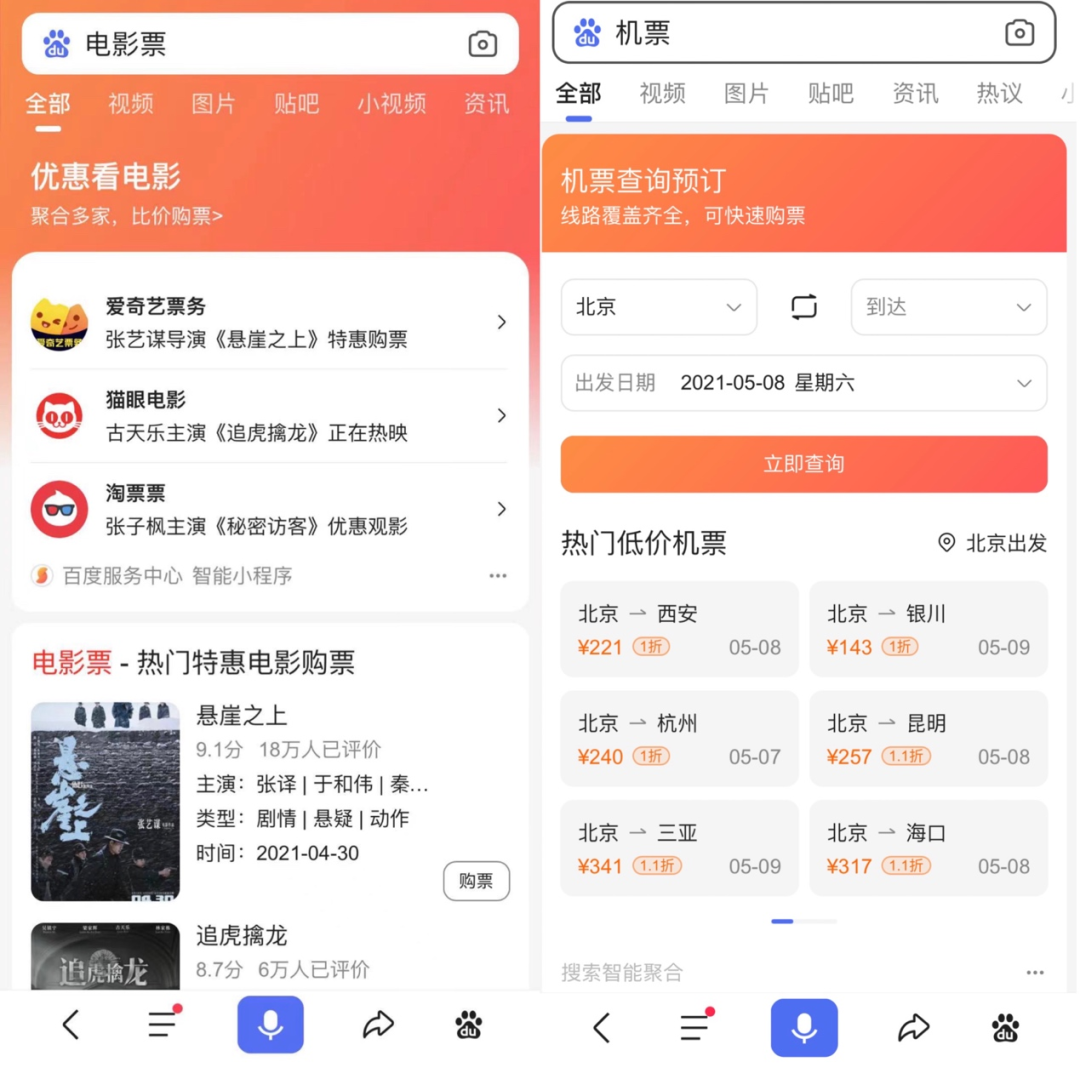Tap the 立即查询 button
Screen dimensions: 1080x1079
[804, 464]
